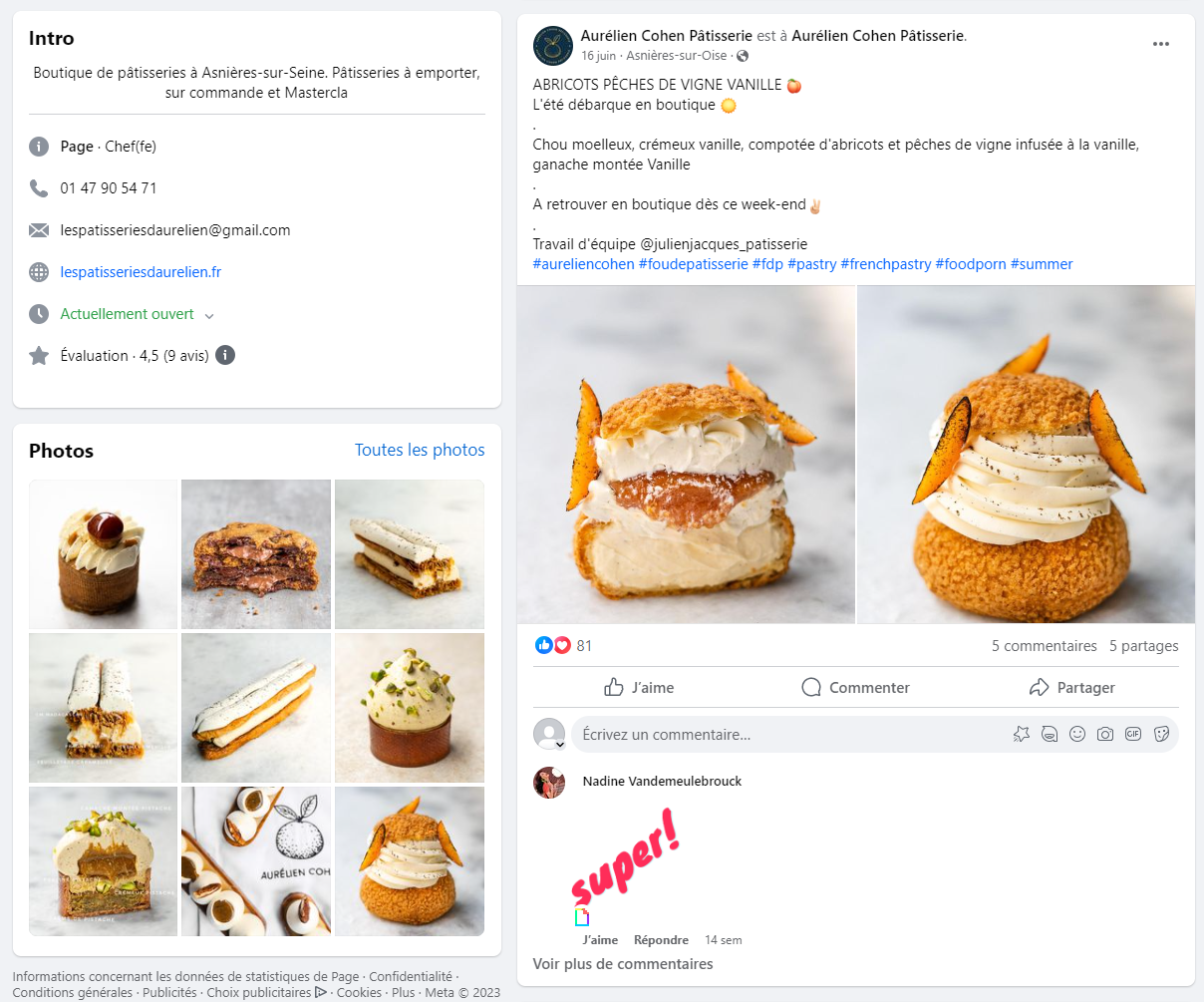The height and width of the screenshot is (1002, 1204).
Task: Insert a GIF into the comment
Action: 1133,734
